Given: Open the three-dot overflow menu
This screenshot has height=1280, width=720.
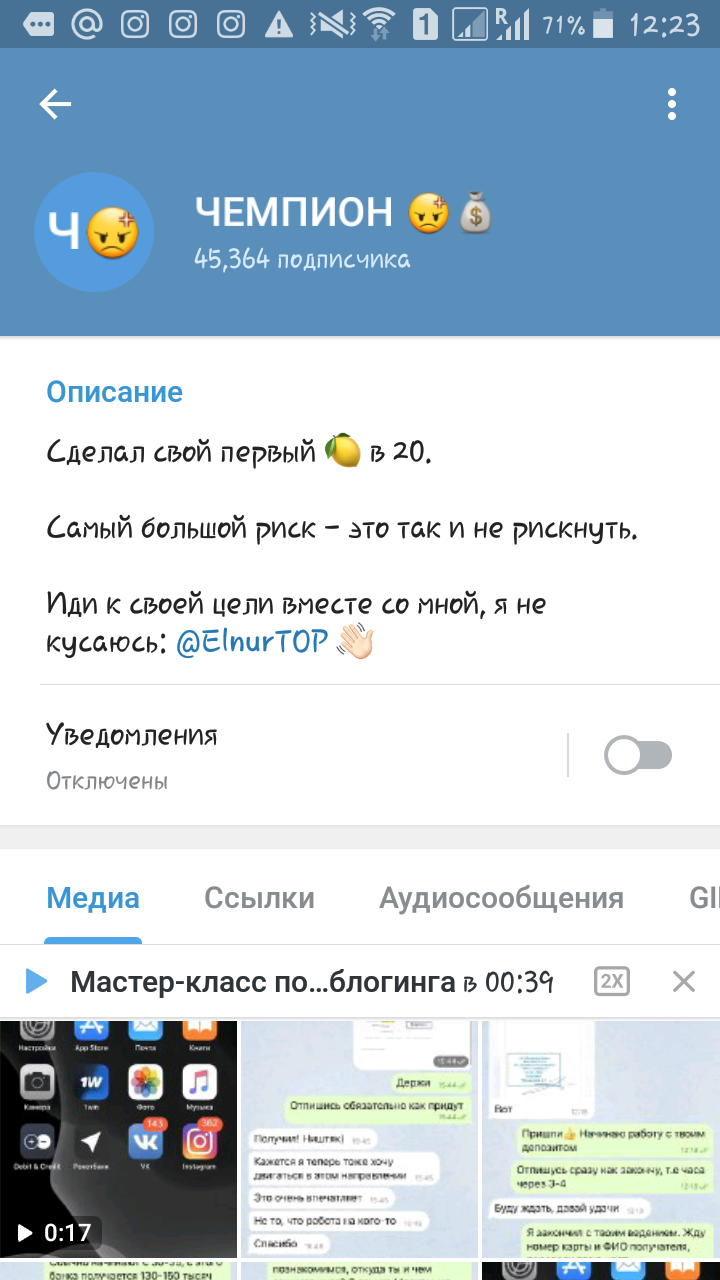Looking at the screenshot, I should point(672,104).
